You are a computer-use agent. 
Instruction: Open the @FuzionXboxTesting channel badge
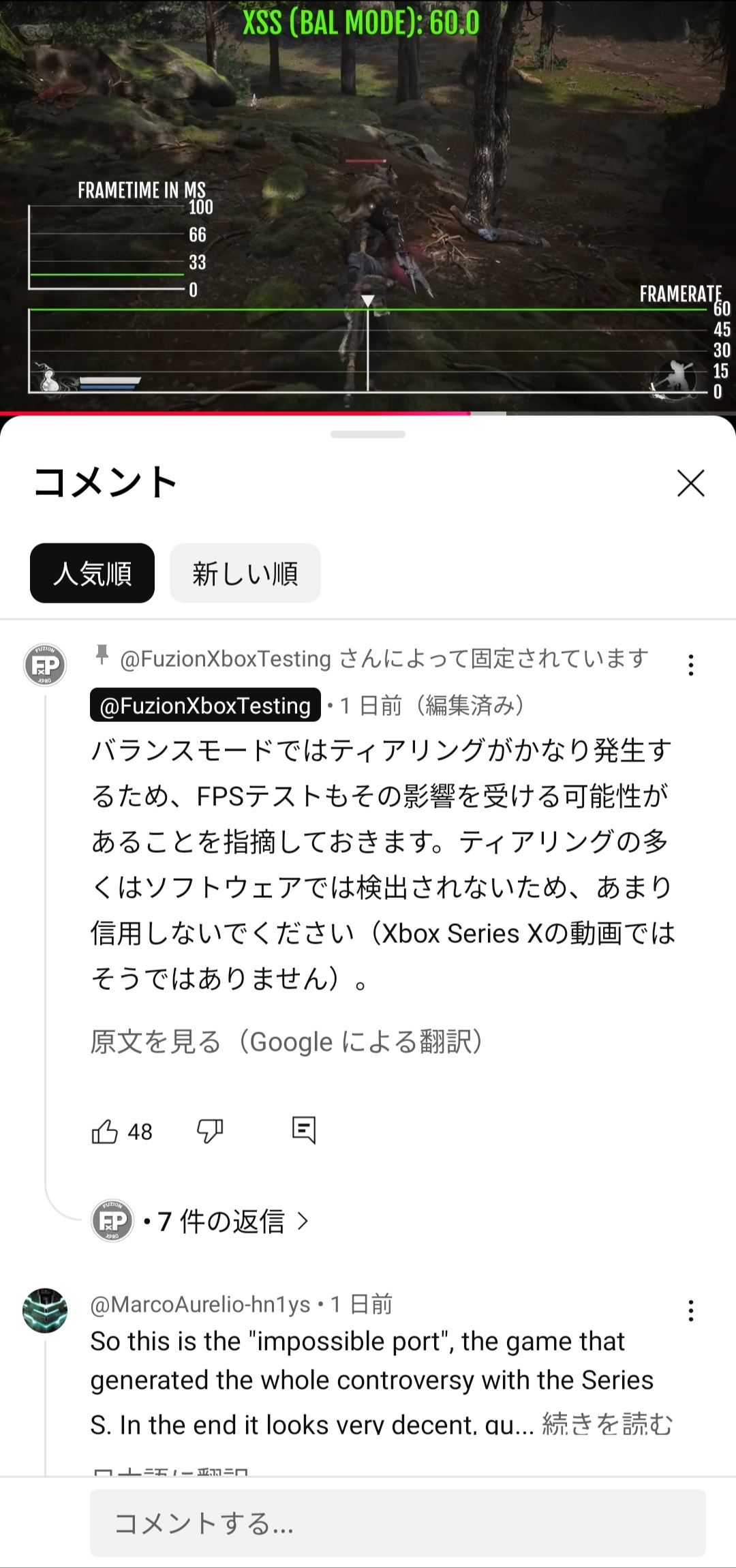point(205,705)
